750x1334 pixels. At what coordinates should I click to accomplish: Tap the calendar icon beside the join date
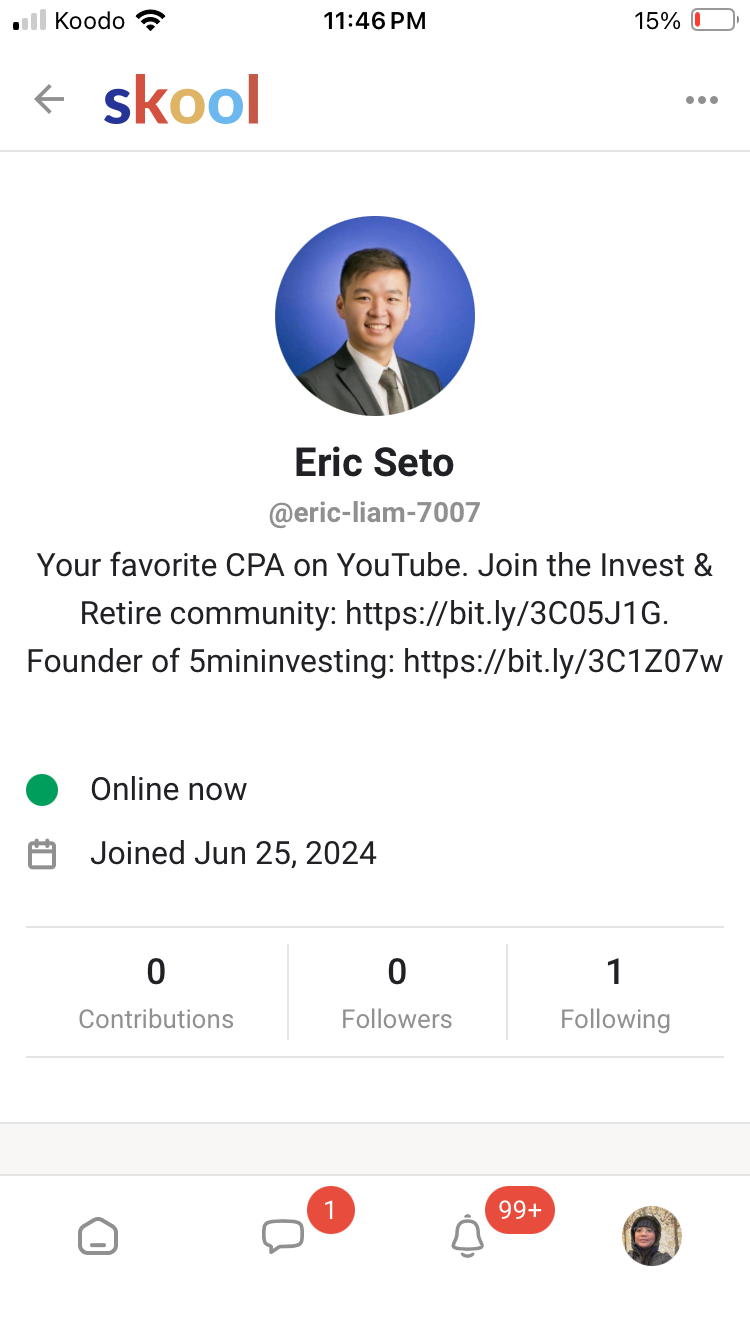pos(42,853)
